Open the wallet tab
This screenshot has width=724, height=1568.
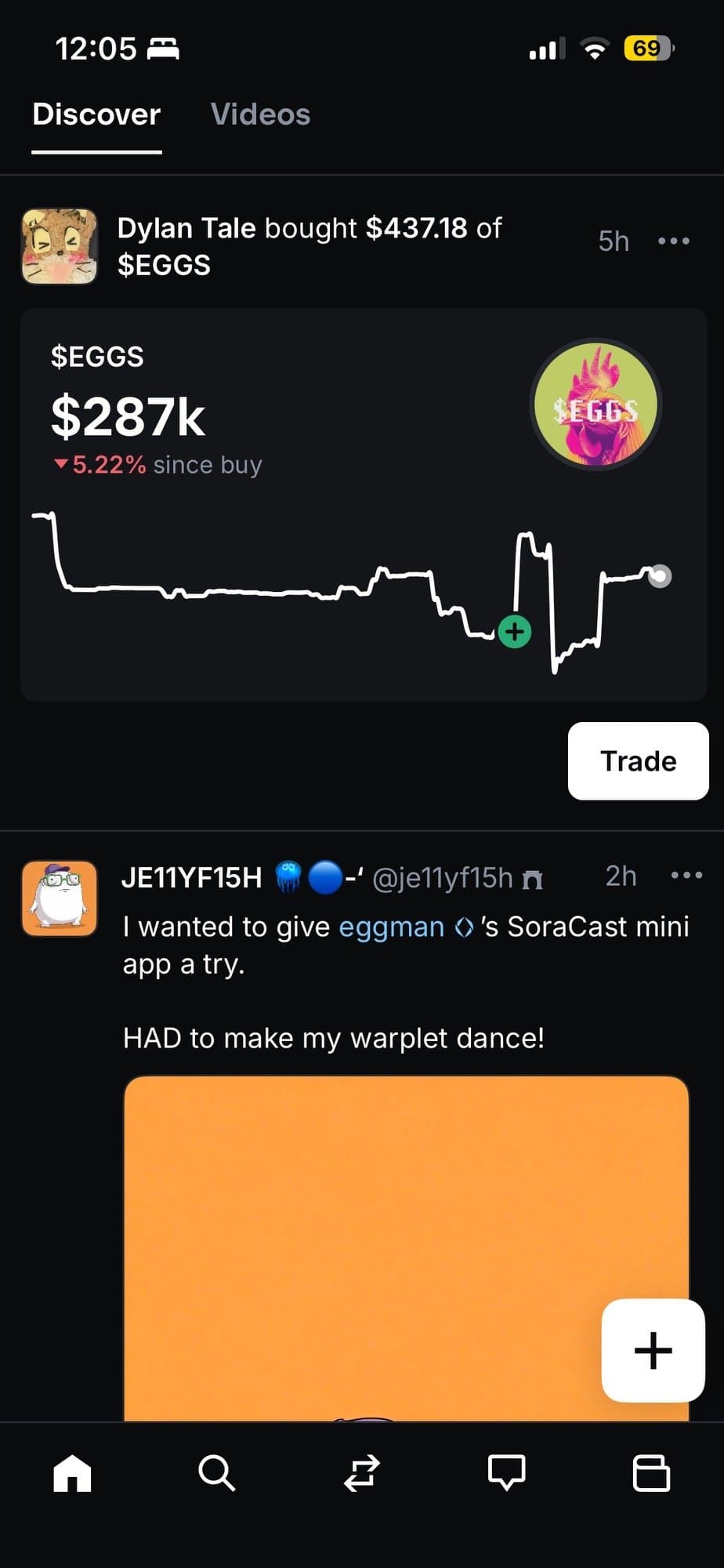(x=651, y=1473)
